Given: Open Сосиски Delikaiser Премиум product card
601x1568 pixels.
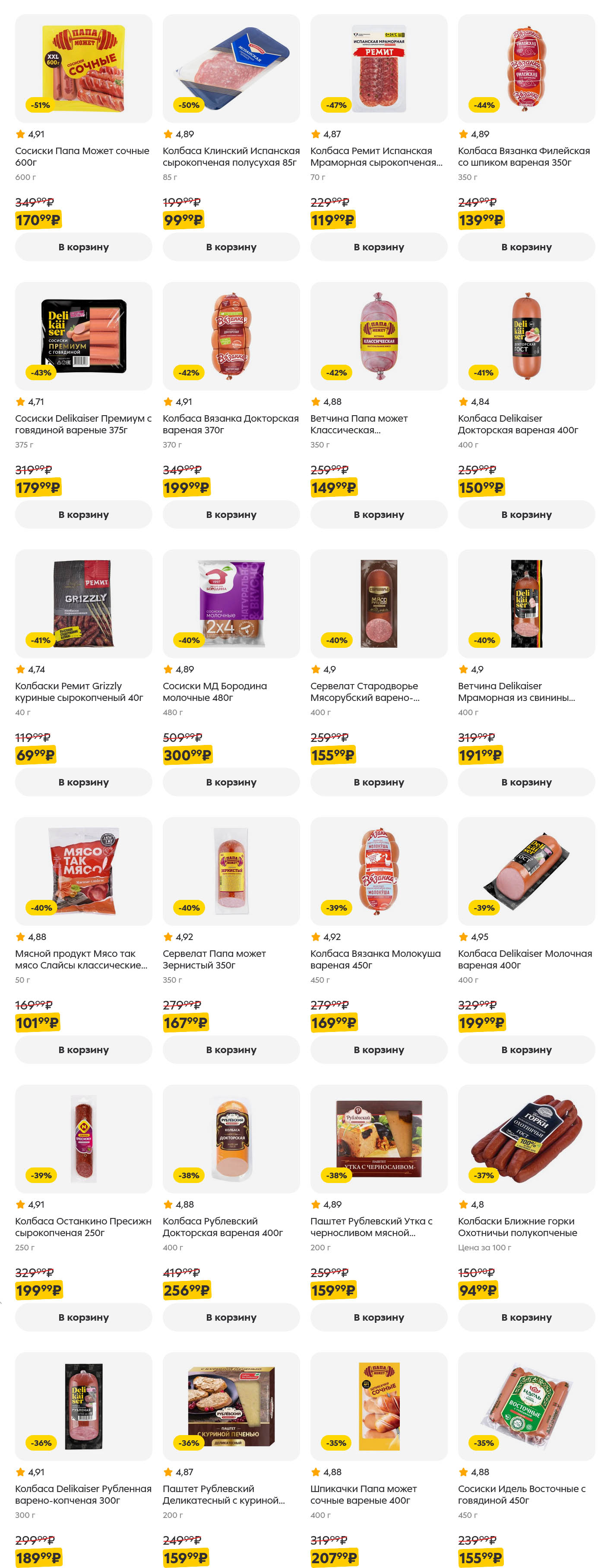Looking at the screenshot, I should click(83, 424).
